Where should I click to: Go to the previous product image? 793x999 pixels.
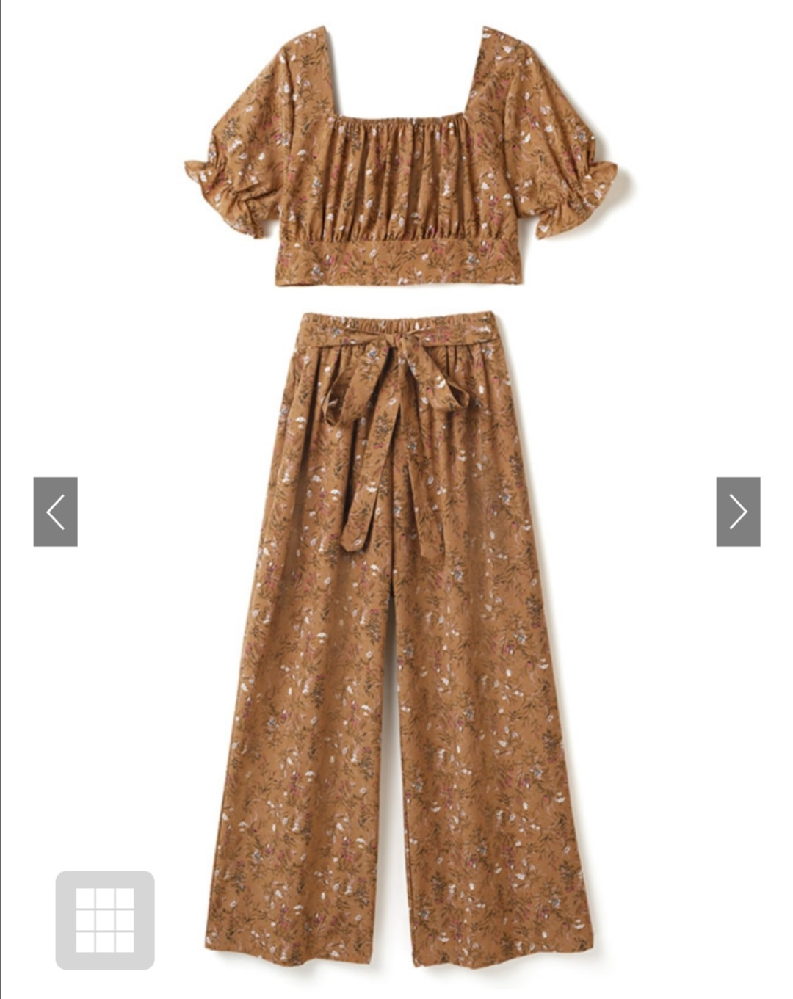(x=55, y=512)
